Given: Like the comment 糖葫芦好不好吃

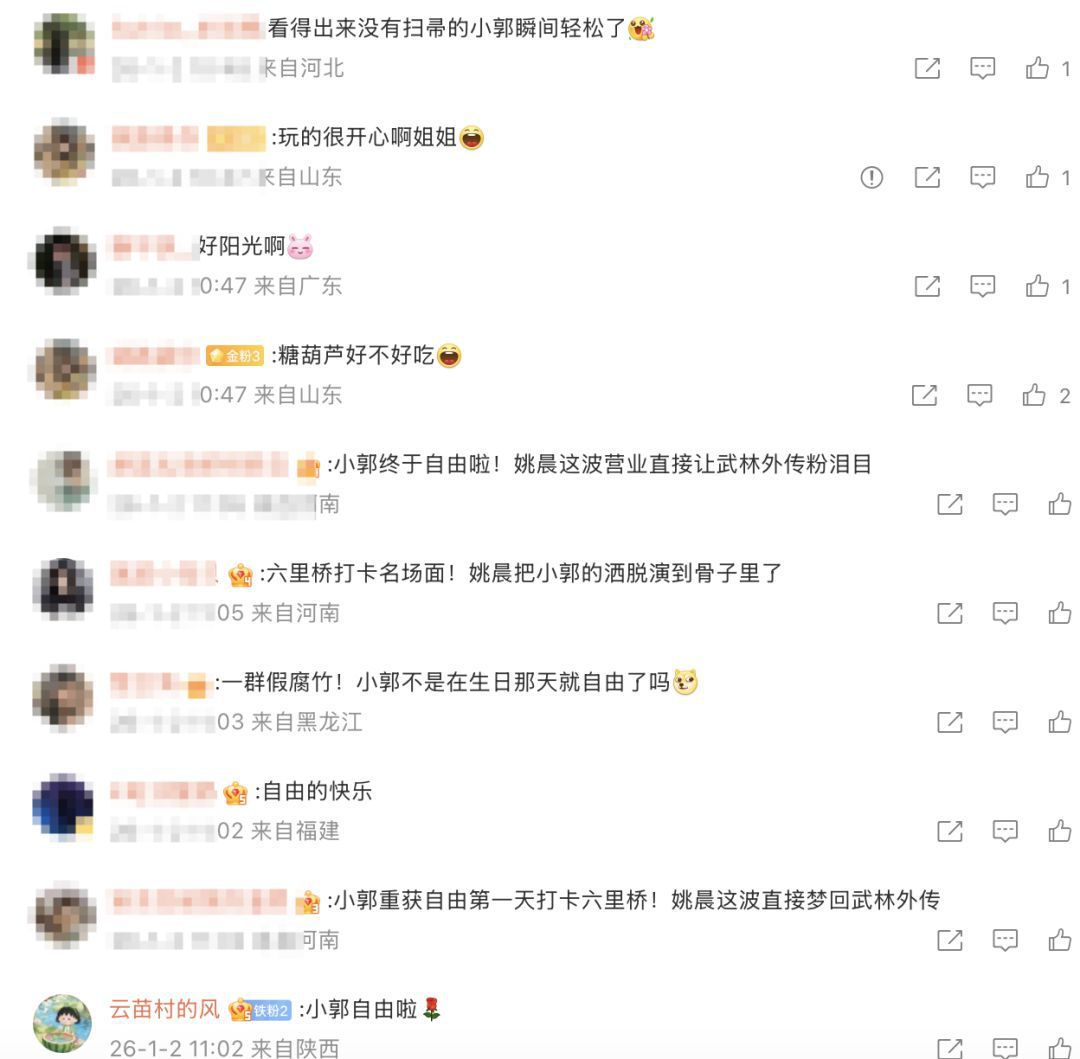Looking at the screenshot, I should pyautogui.click(x=1034, y=395).
